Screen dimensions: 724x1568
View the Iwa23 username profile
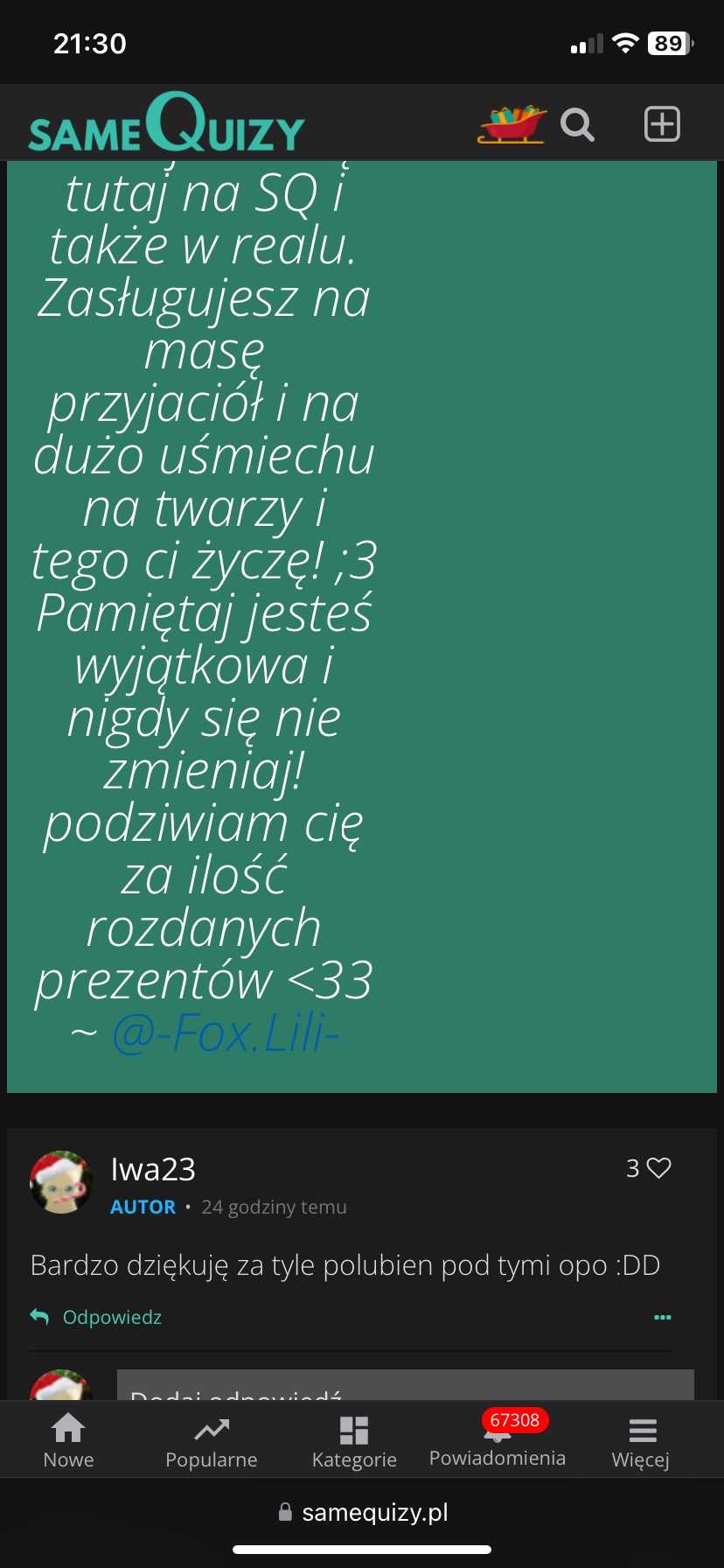[x=153, y=1169]
